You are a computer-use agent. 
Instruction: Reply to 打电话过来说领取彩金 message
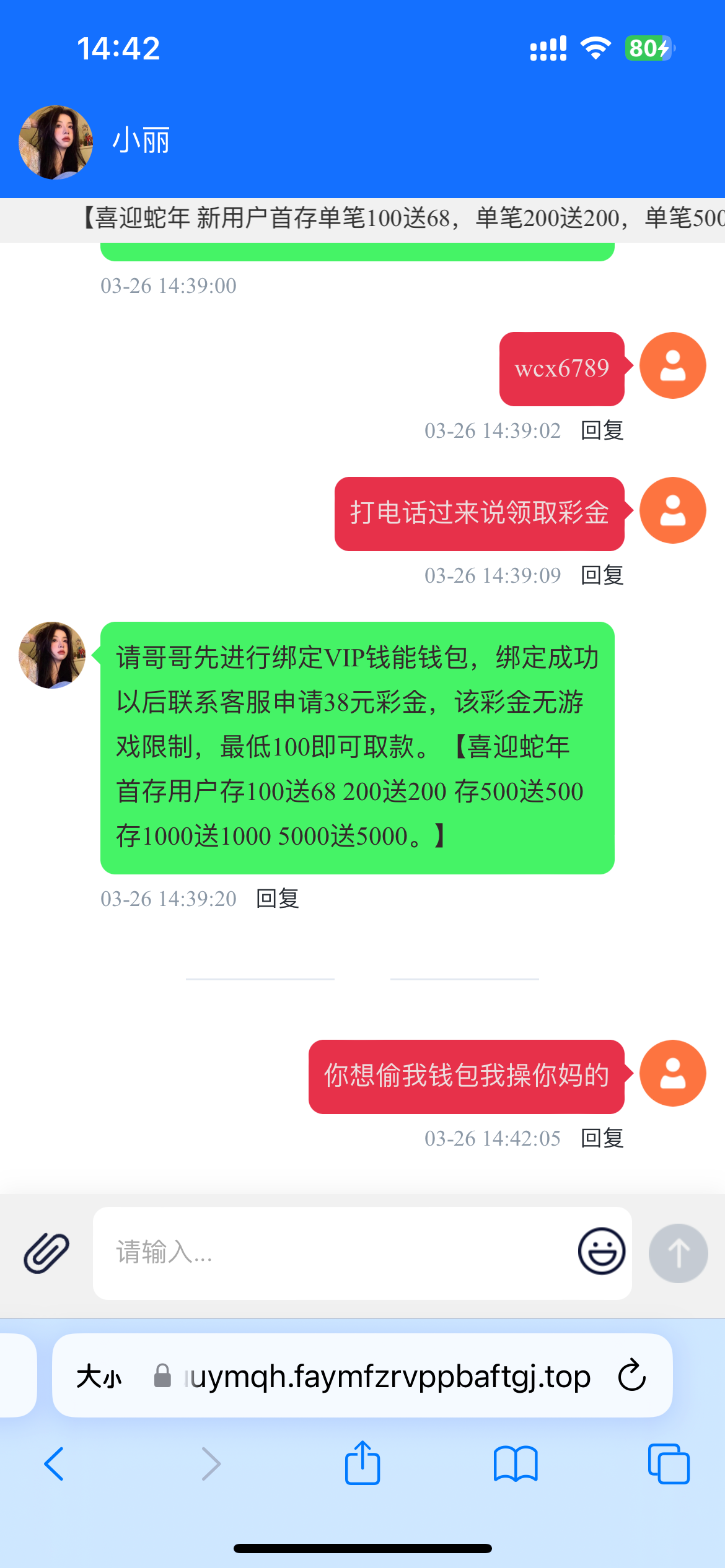coord(602,575)
